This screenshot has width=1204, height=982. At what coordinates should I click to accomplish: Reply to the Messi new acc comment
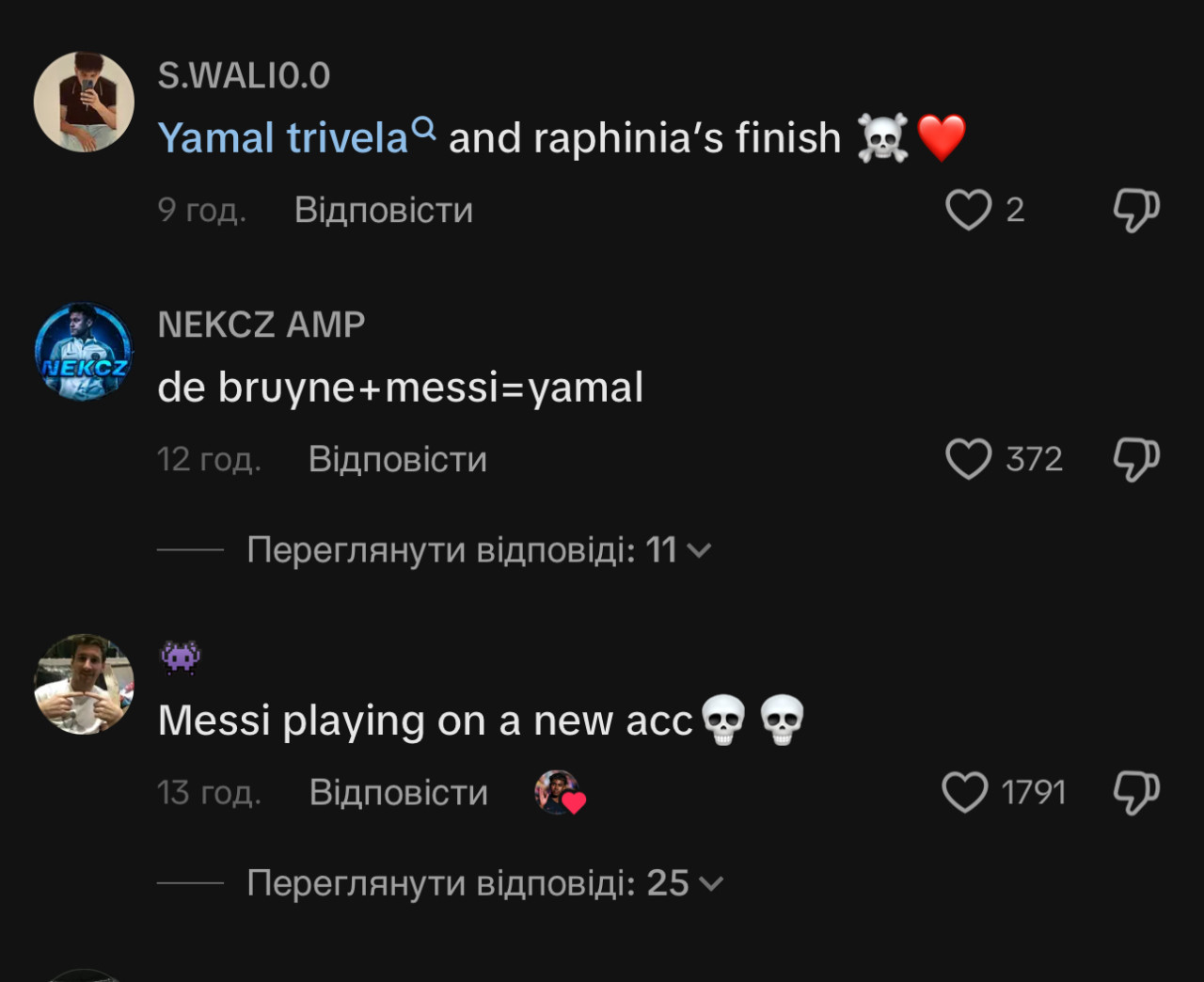pyautogui.click(x=398, y=792)
